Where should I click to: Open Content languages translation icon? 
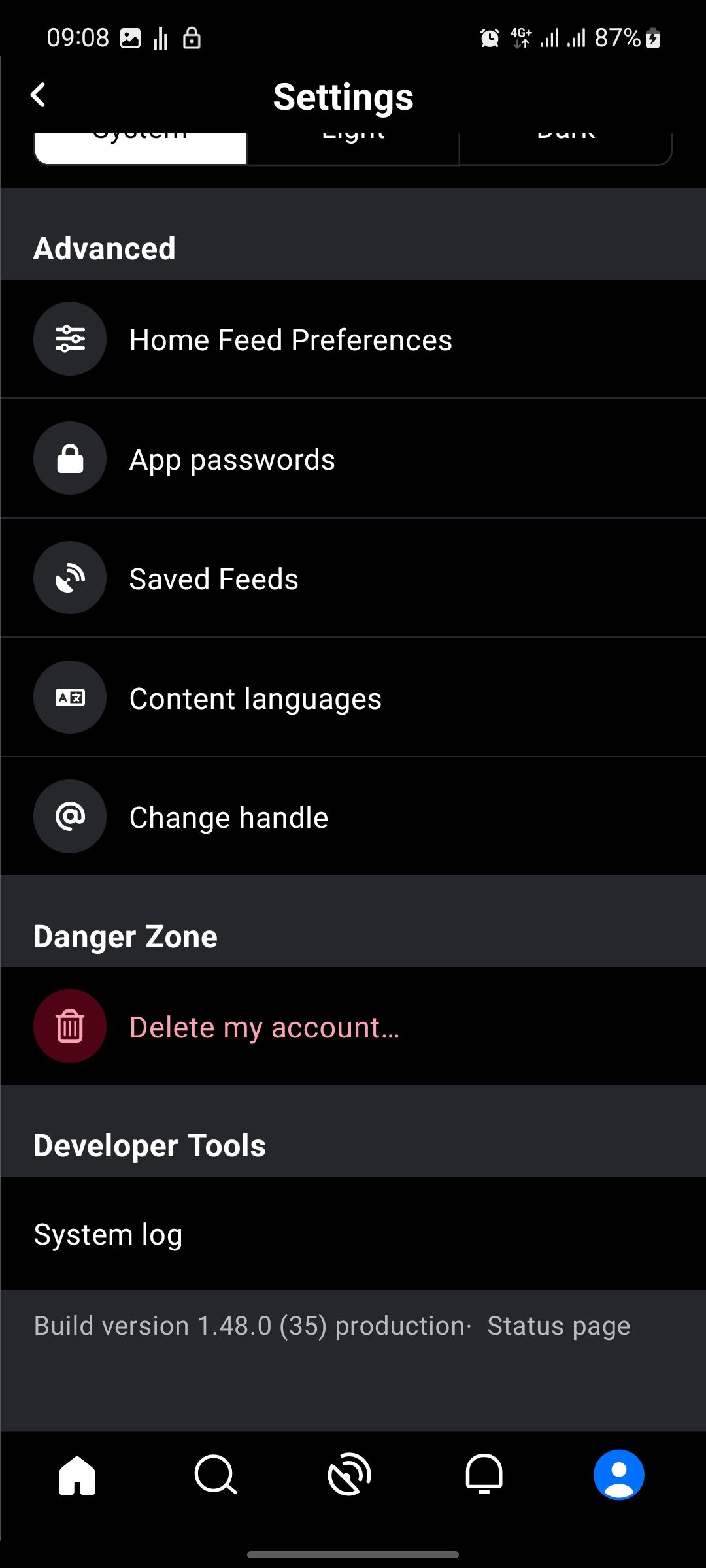[70, 697]
